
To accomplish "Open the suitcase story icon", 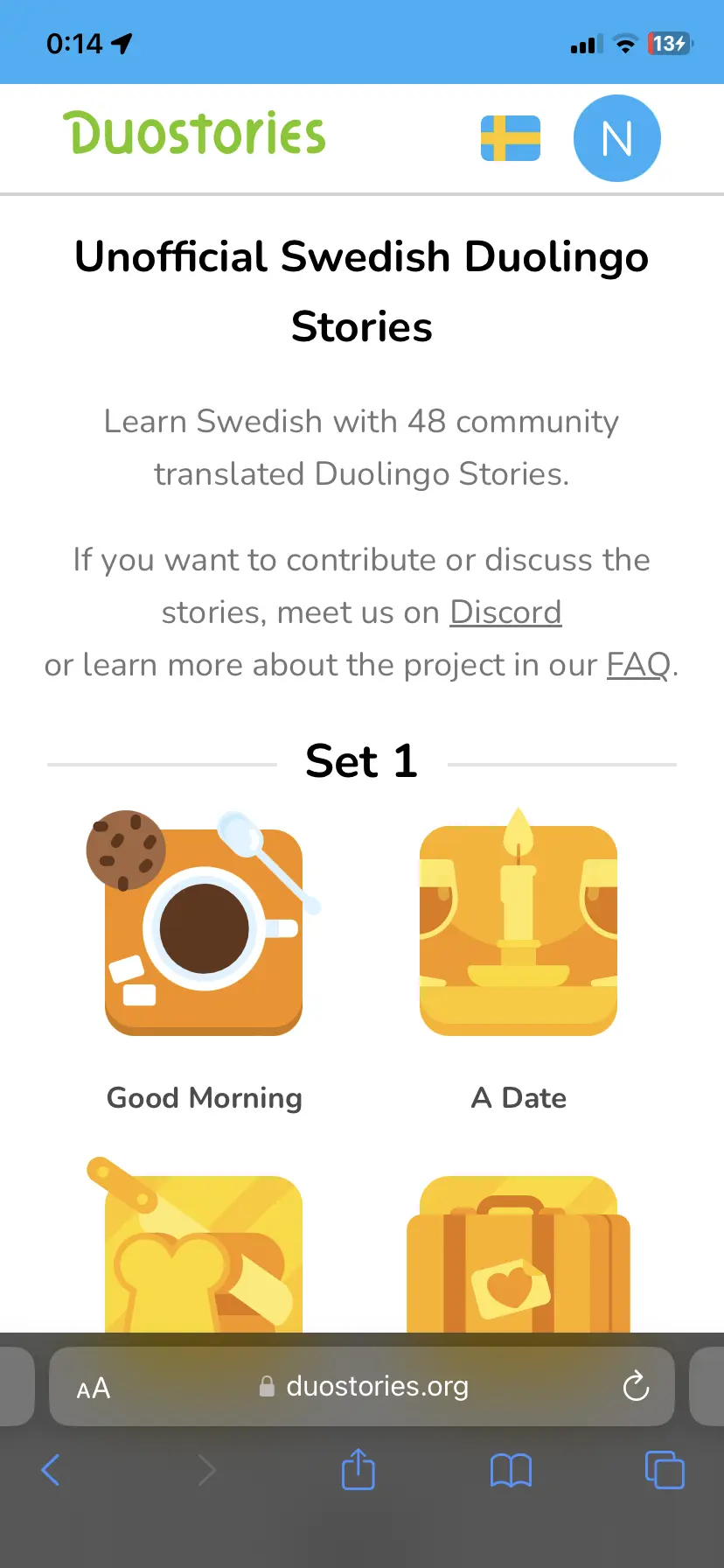I will coord(518,1251).
